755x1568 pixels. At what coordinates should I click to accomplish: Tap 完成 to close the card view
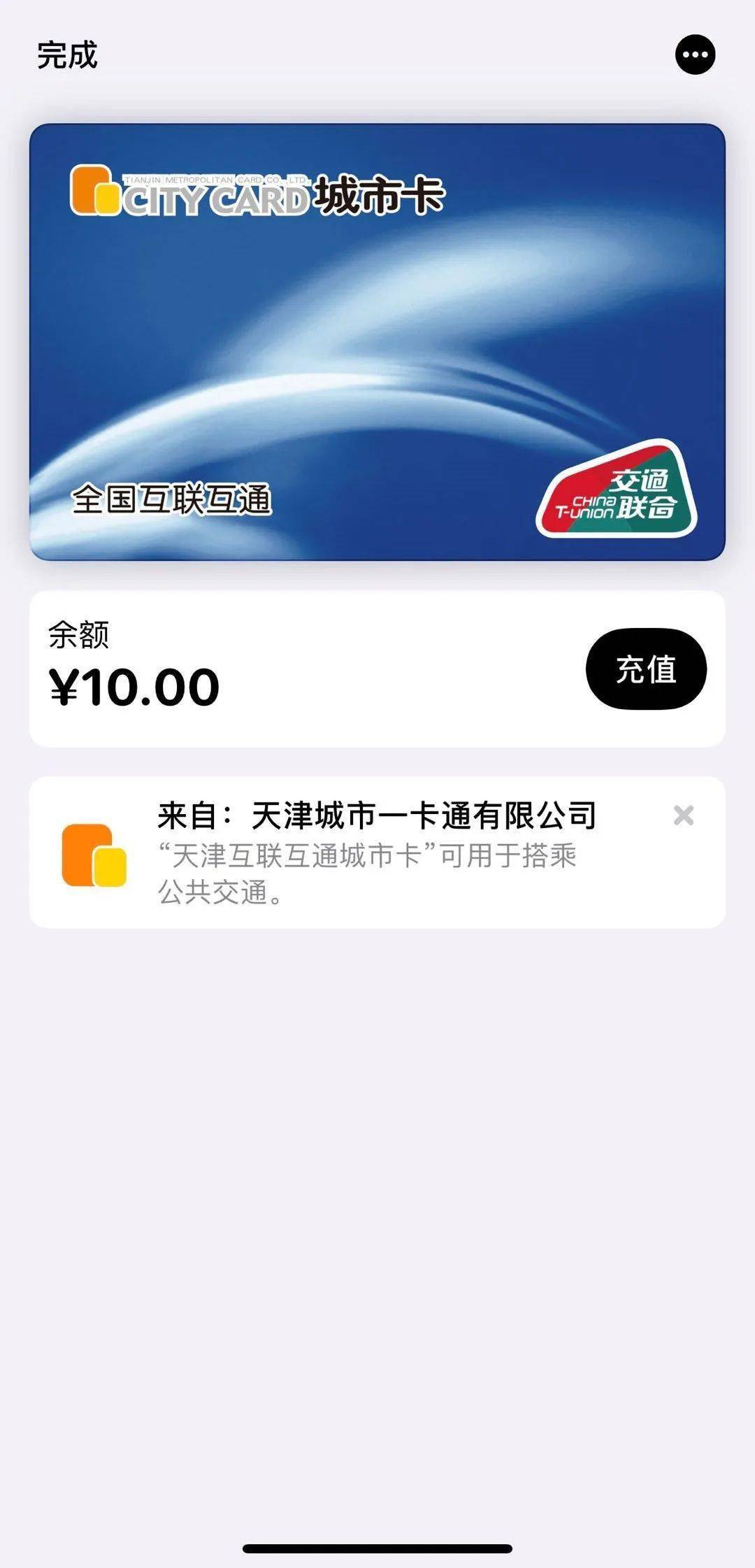tap(67, 55)
